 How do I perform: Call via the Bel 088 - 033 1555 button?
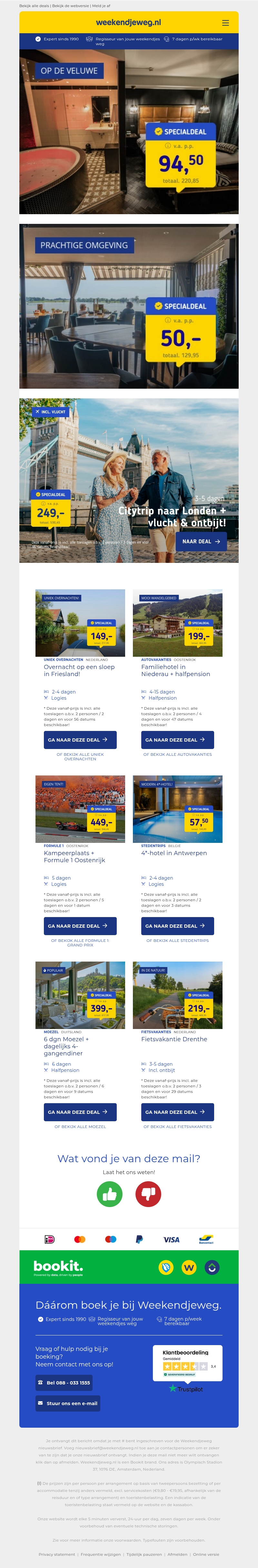tap(64, 1383)
